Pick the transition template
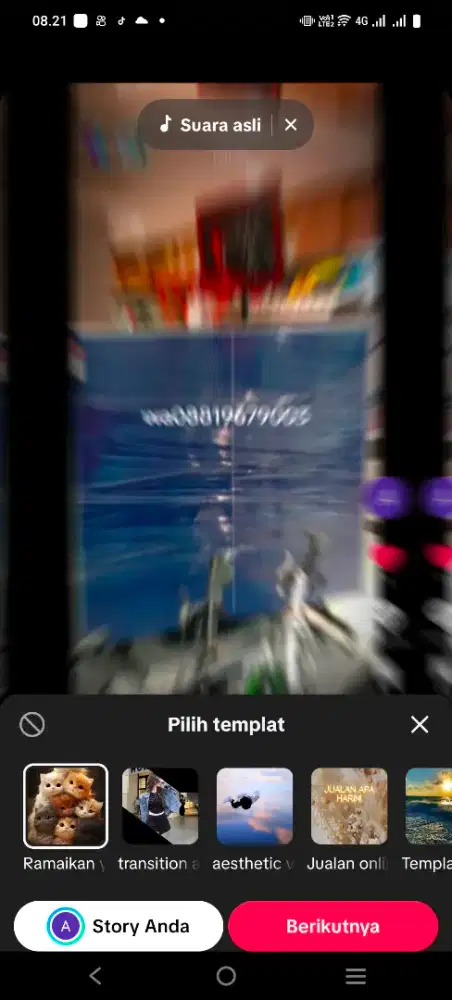Image resolution: width=452 pixels, height=1000 pixels. coord(160,806)
